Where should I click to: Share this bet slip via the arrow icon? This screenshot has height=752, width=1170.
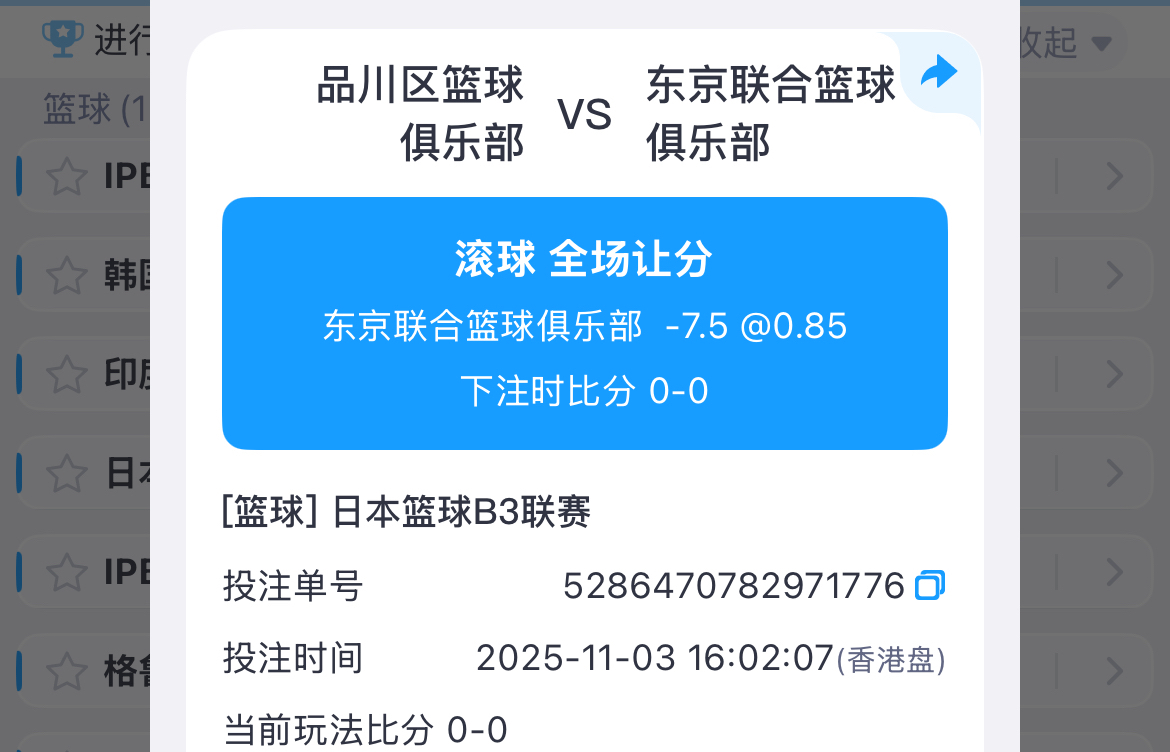(938, 73)
